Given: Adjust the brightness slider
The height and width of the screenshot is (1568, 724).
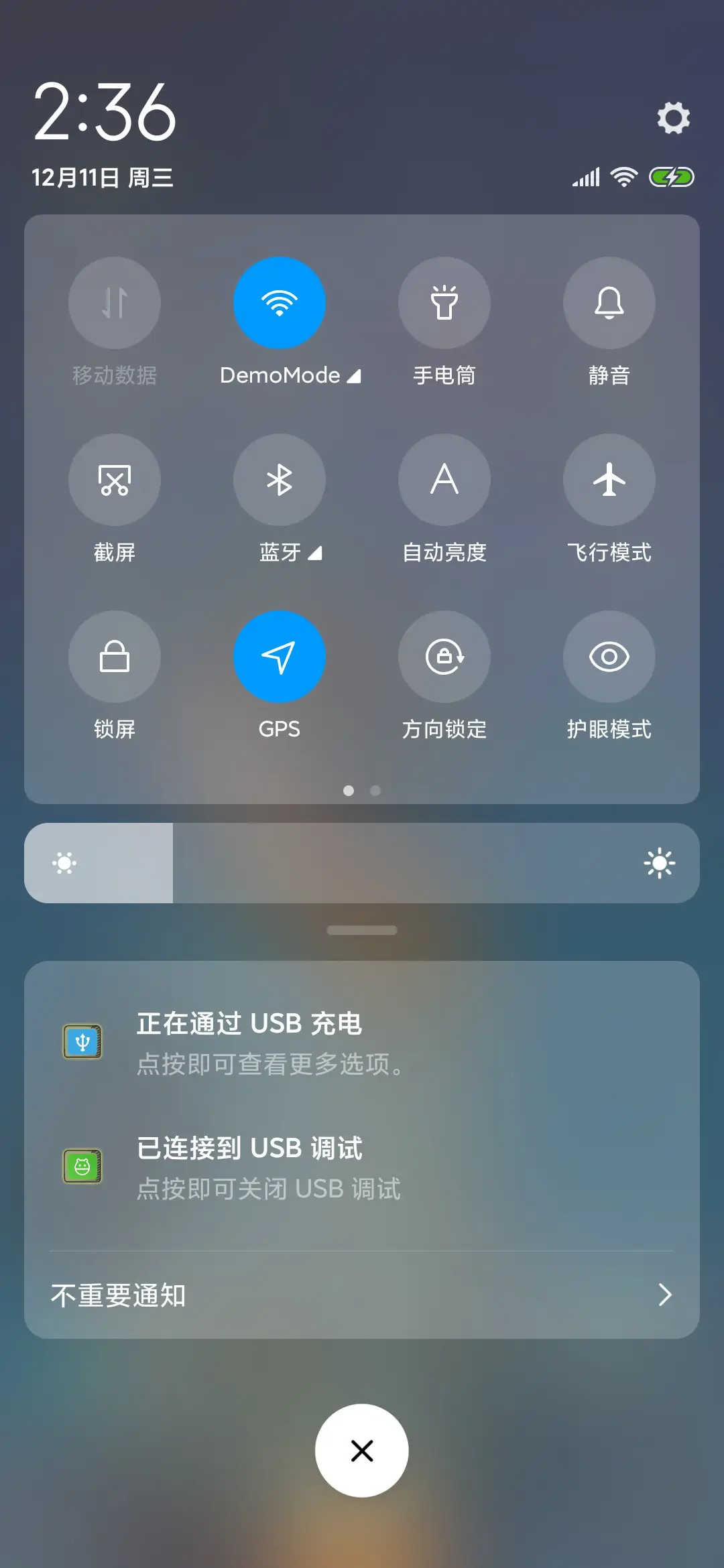Looking at the screenshot, I should (x=362, y=863).
